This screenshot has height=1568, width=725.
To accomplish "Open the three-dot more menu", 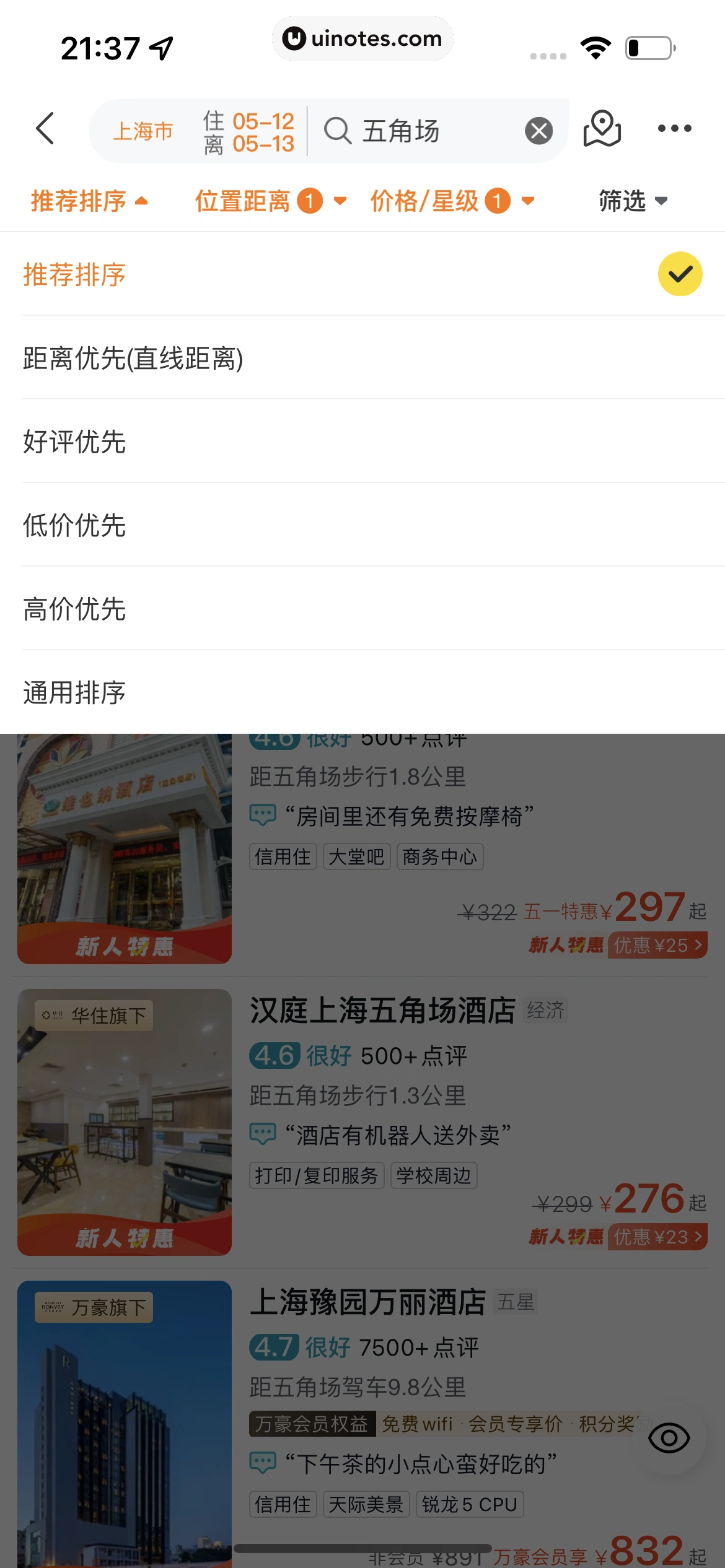I will pos(674,129).
